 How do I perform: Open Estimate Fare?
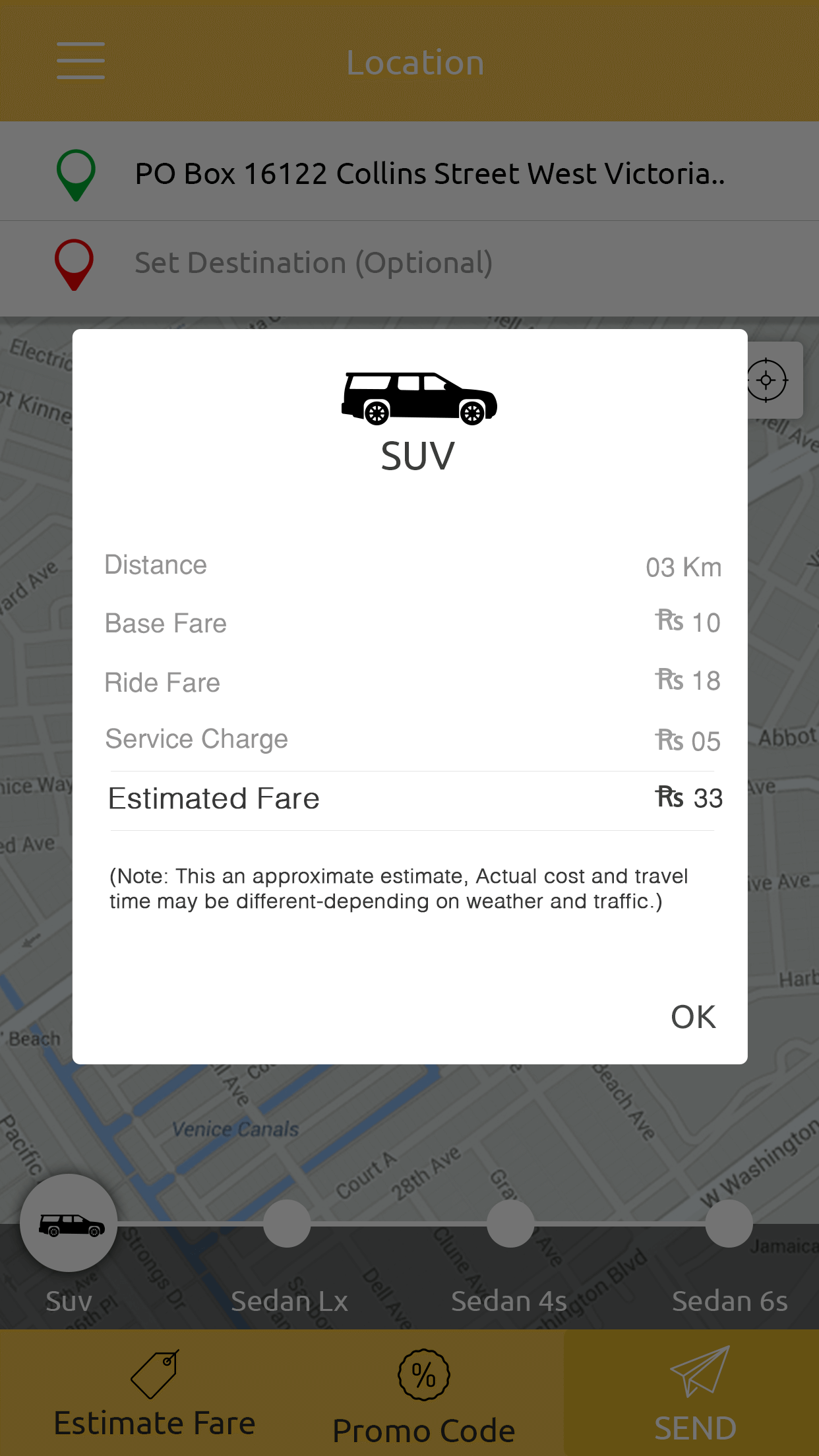tap(155, 1393)
